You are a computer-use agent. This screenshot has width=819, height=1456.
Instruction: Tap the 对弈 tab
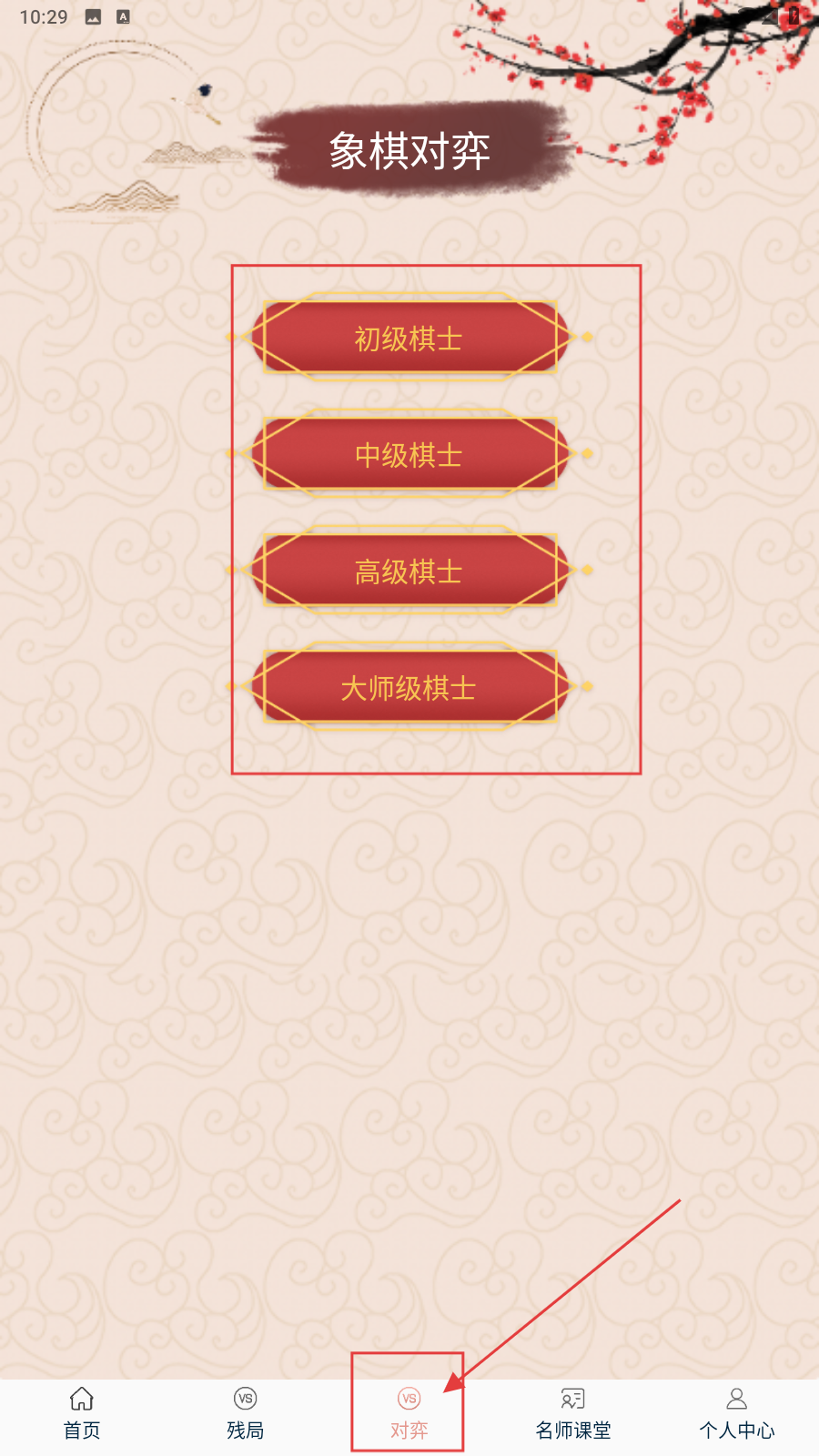point(409,1413)
